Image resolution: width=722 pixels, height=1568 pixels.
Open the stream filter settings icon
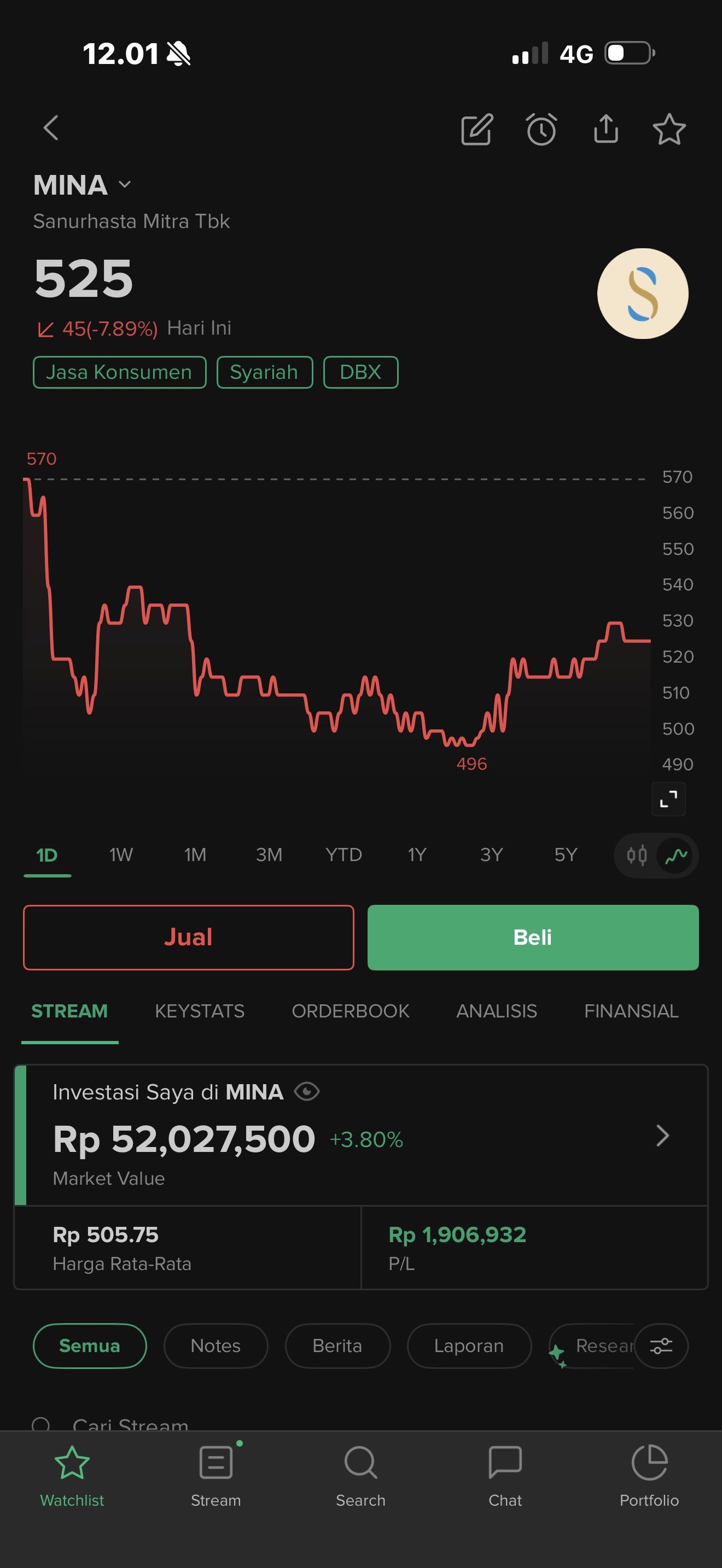661,1345
